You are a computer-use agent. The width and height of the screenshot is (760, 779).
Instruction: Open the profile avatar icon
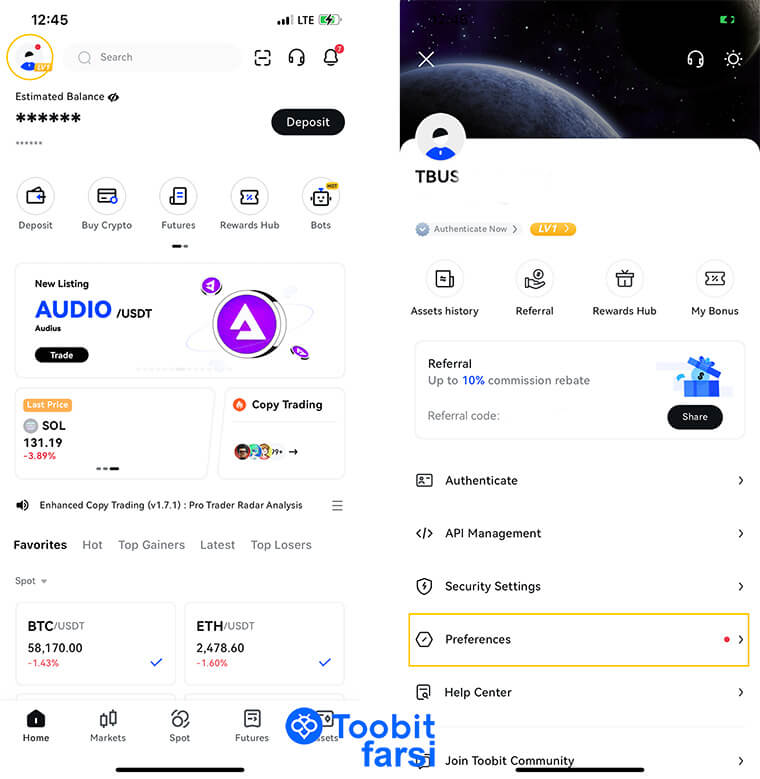point(29,57)
